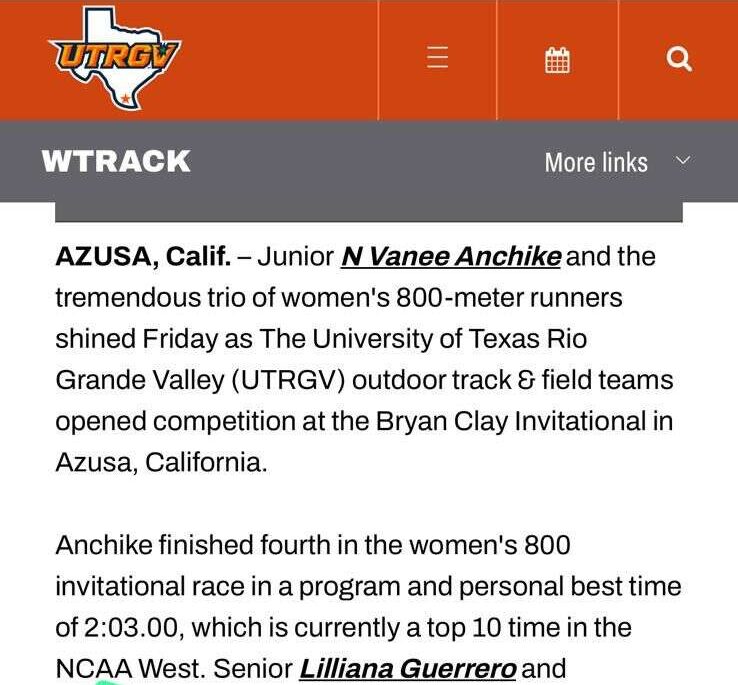Image resolution: width=738 pixels, height=685 pixels.
Task: Open the hamburger navigation menu
Action: point(437,58)
